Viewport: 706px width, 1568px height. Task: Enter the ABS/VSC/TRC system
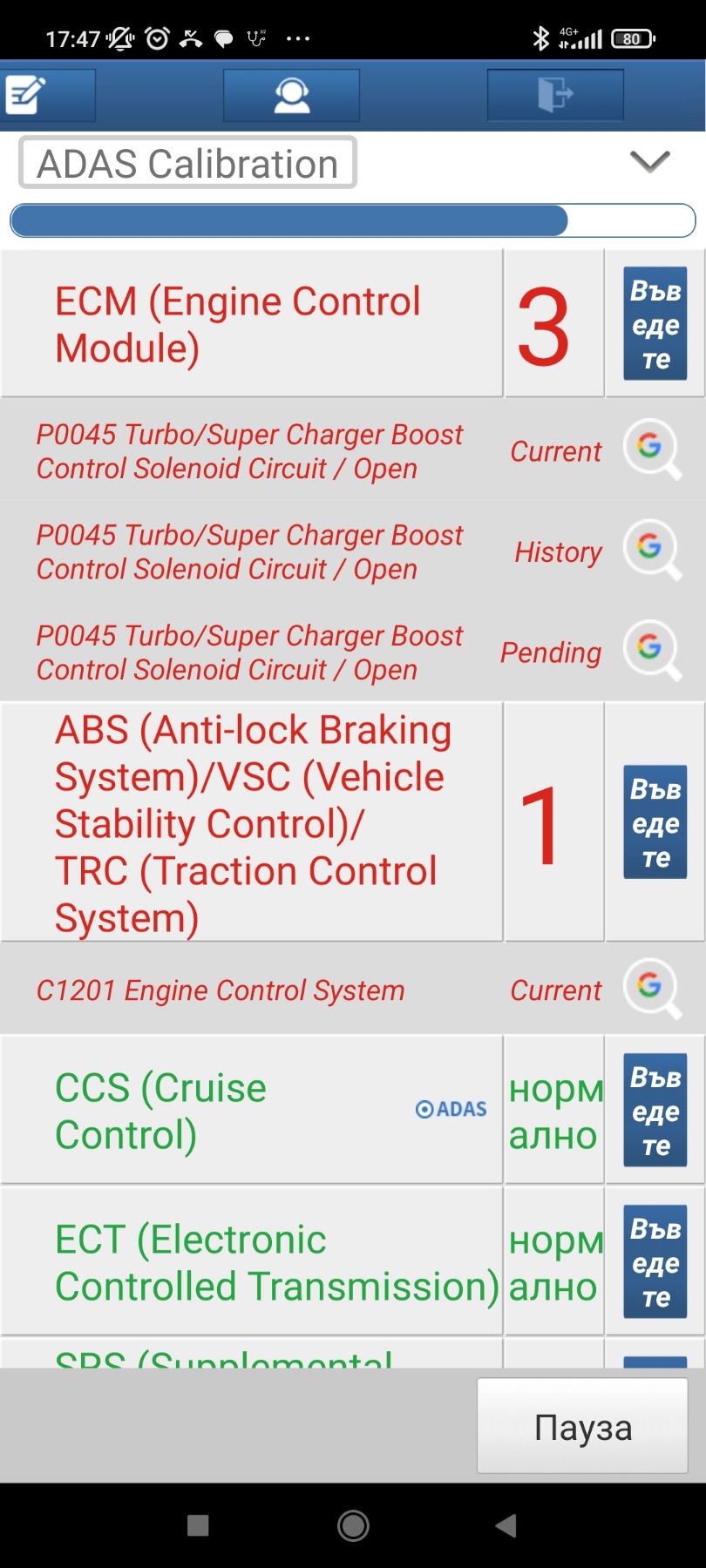(655, 822)
